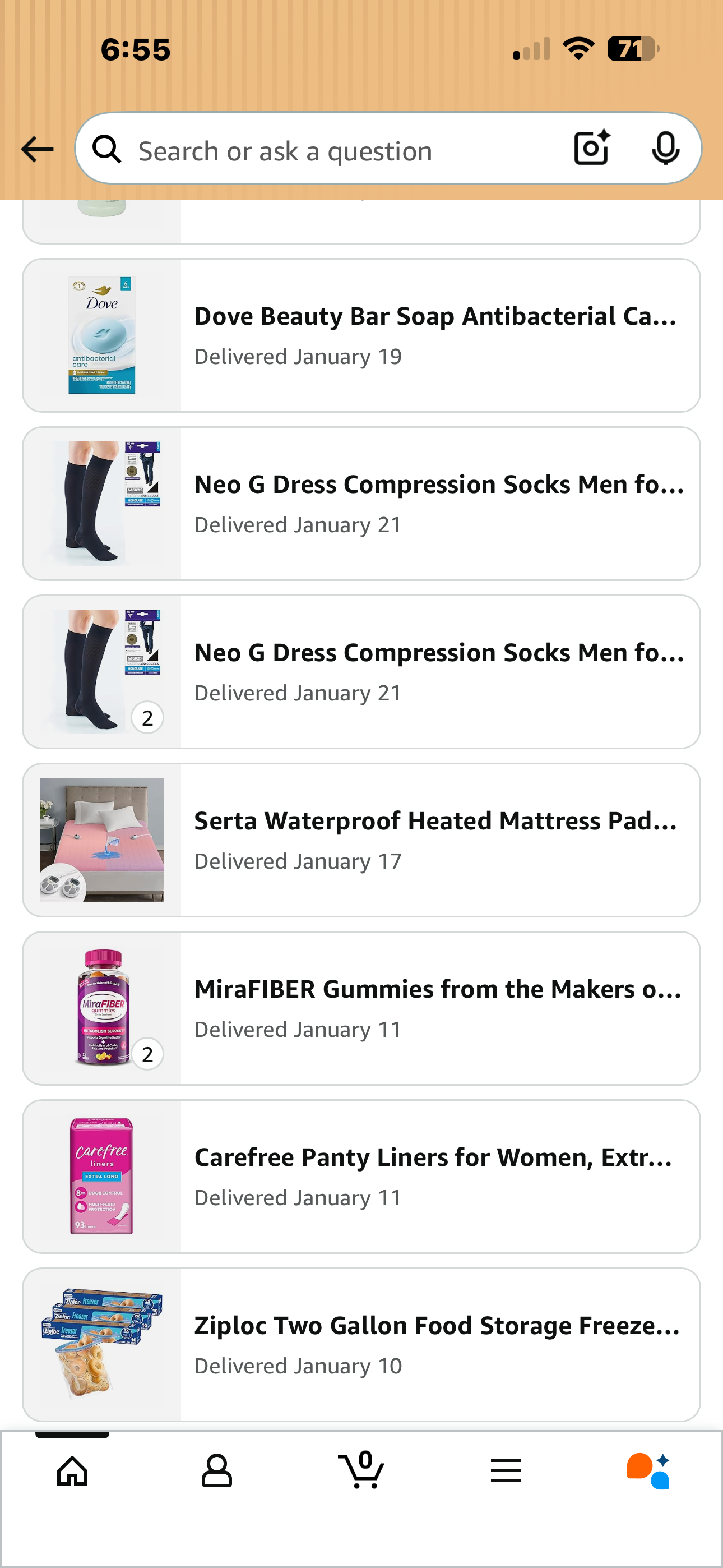This screenshot has width=723, height=1568.
Task: Go back with the arrow icon
Action: coord(37,149)
